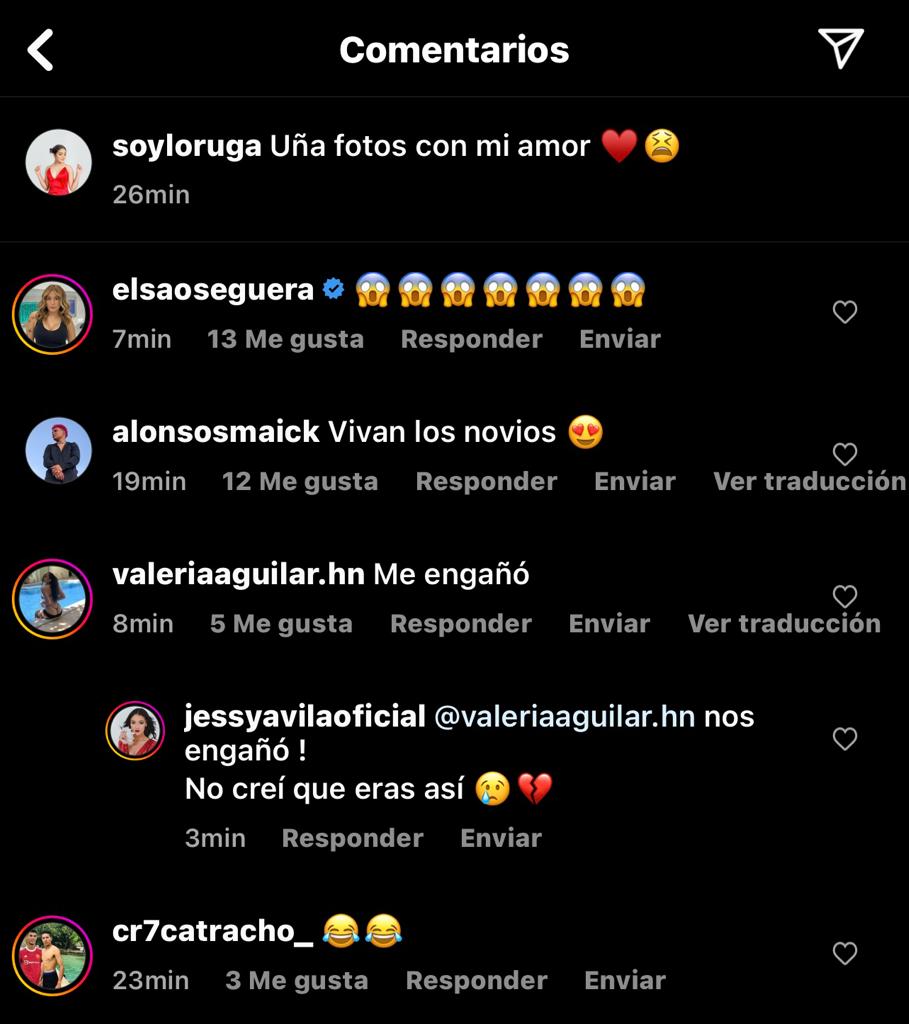View cr7catracho_'s profile avatar

click(52, 955)
